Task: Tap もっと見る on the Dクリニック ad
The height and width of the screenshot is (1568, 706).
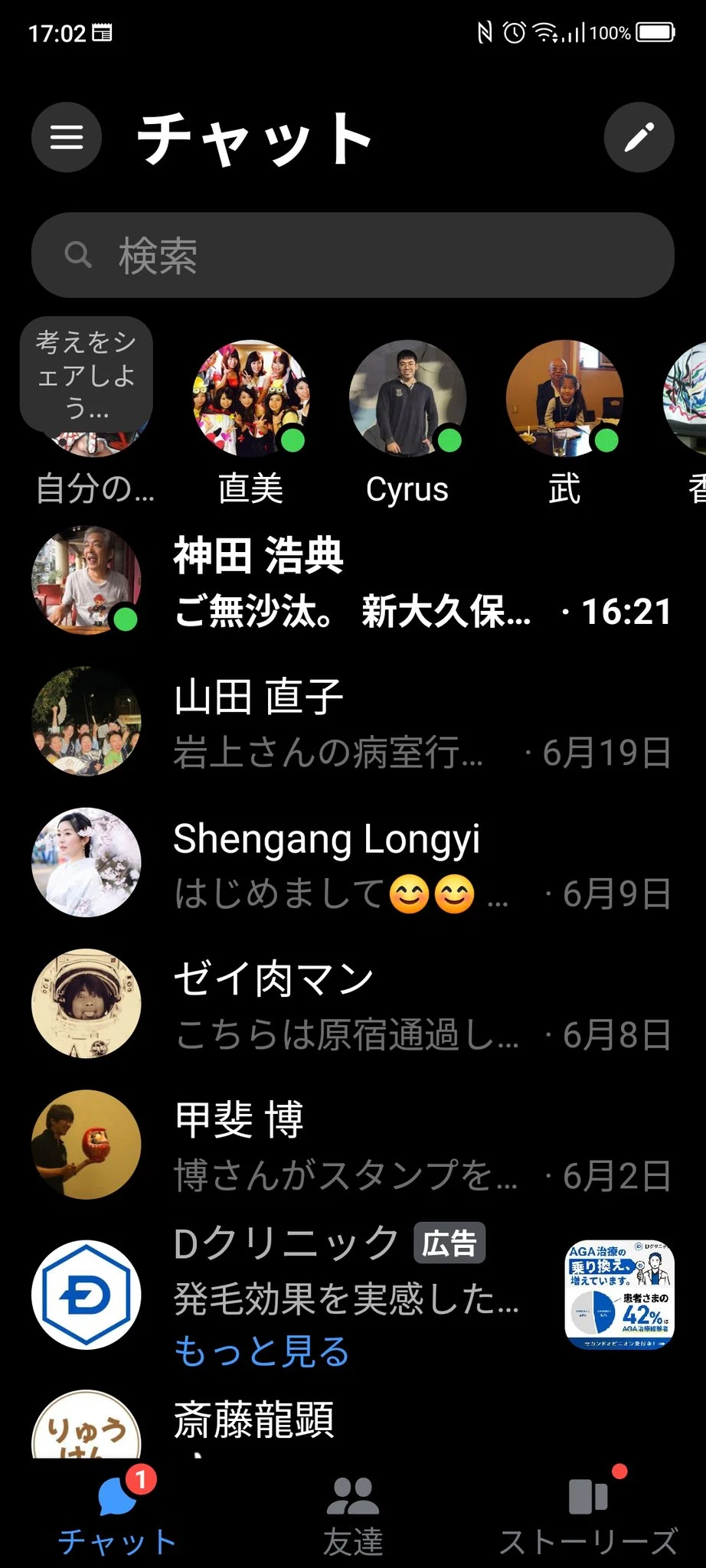Action: tap(261, 1351)
